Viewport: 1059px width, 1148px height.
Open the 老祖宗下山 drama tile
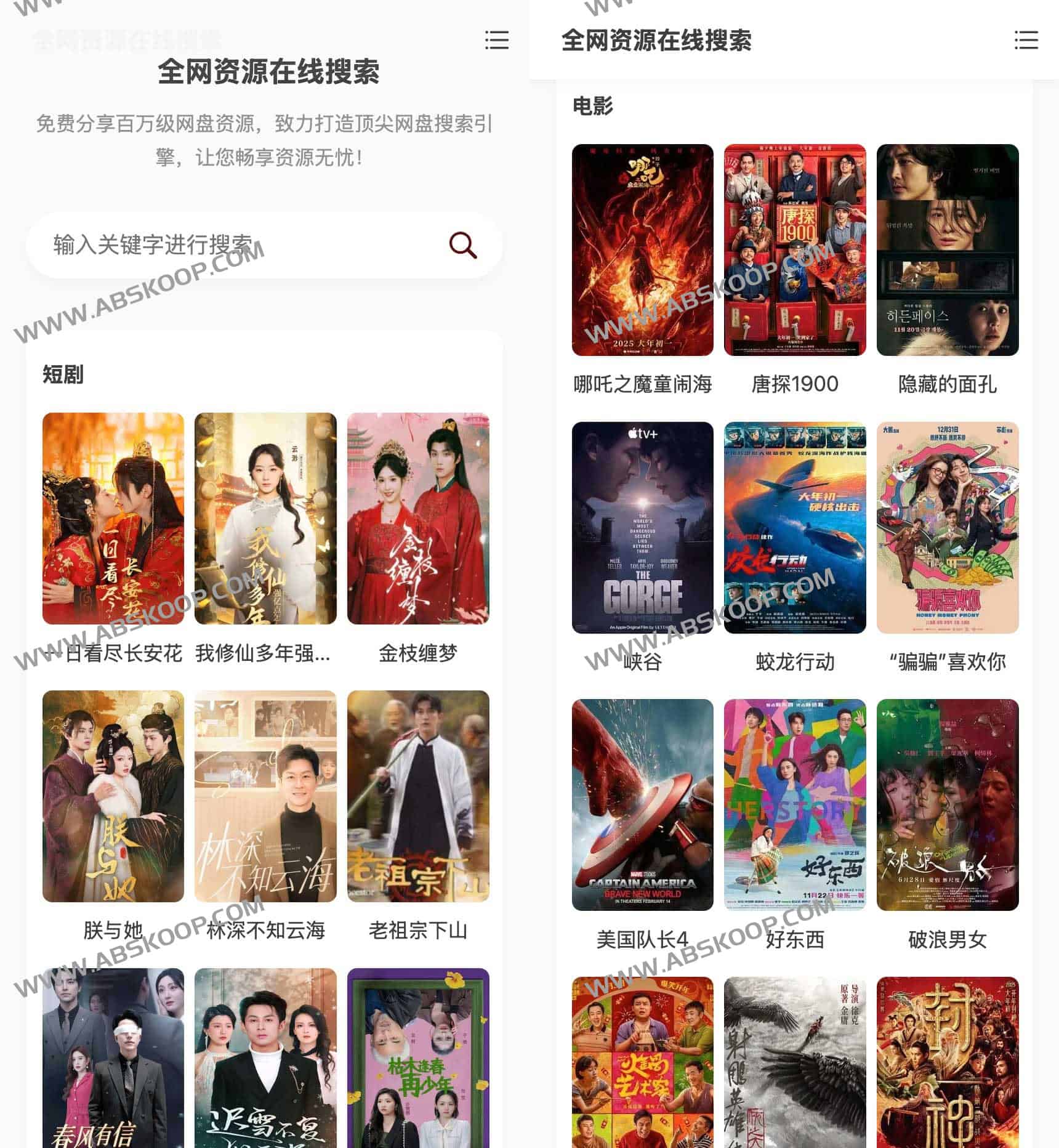click(418, 796)
